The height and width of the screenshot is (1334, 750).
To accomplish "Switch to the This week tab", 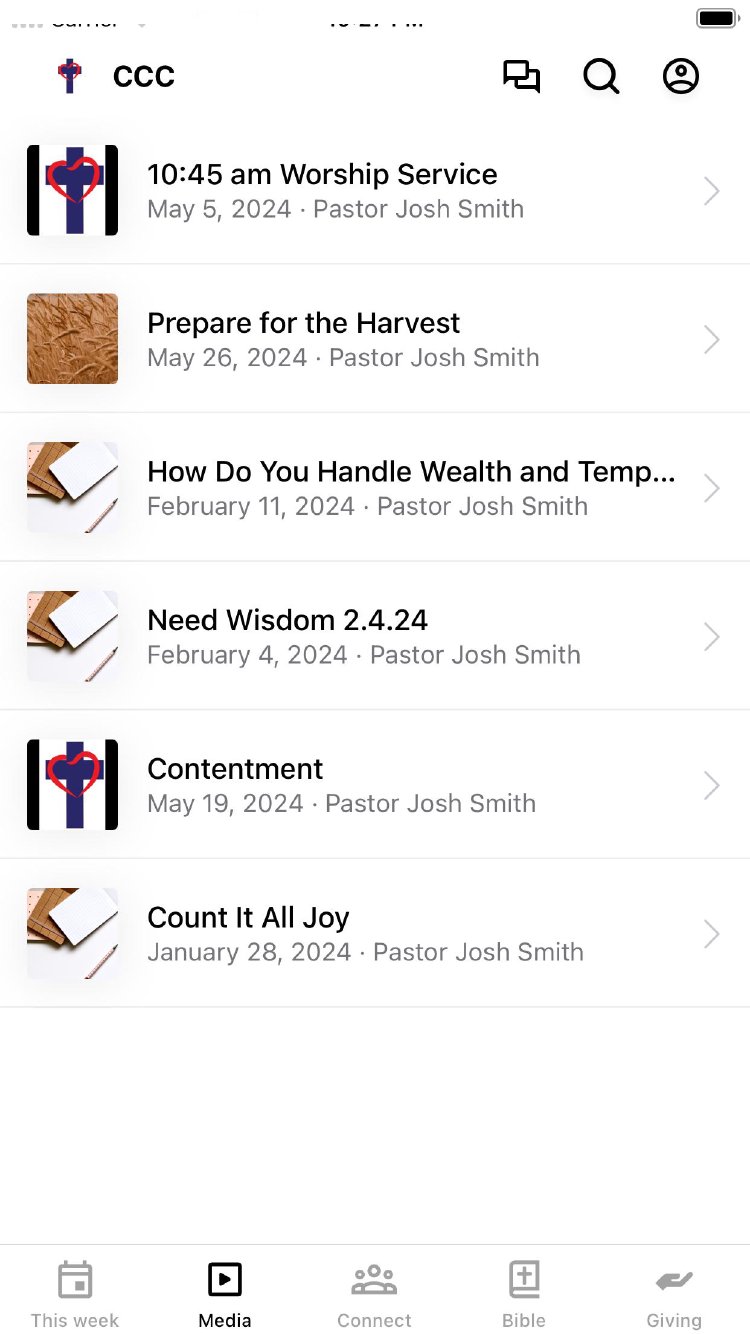I will pyautogui.click(x=75, y=1294).
